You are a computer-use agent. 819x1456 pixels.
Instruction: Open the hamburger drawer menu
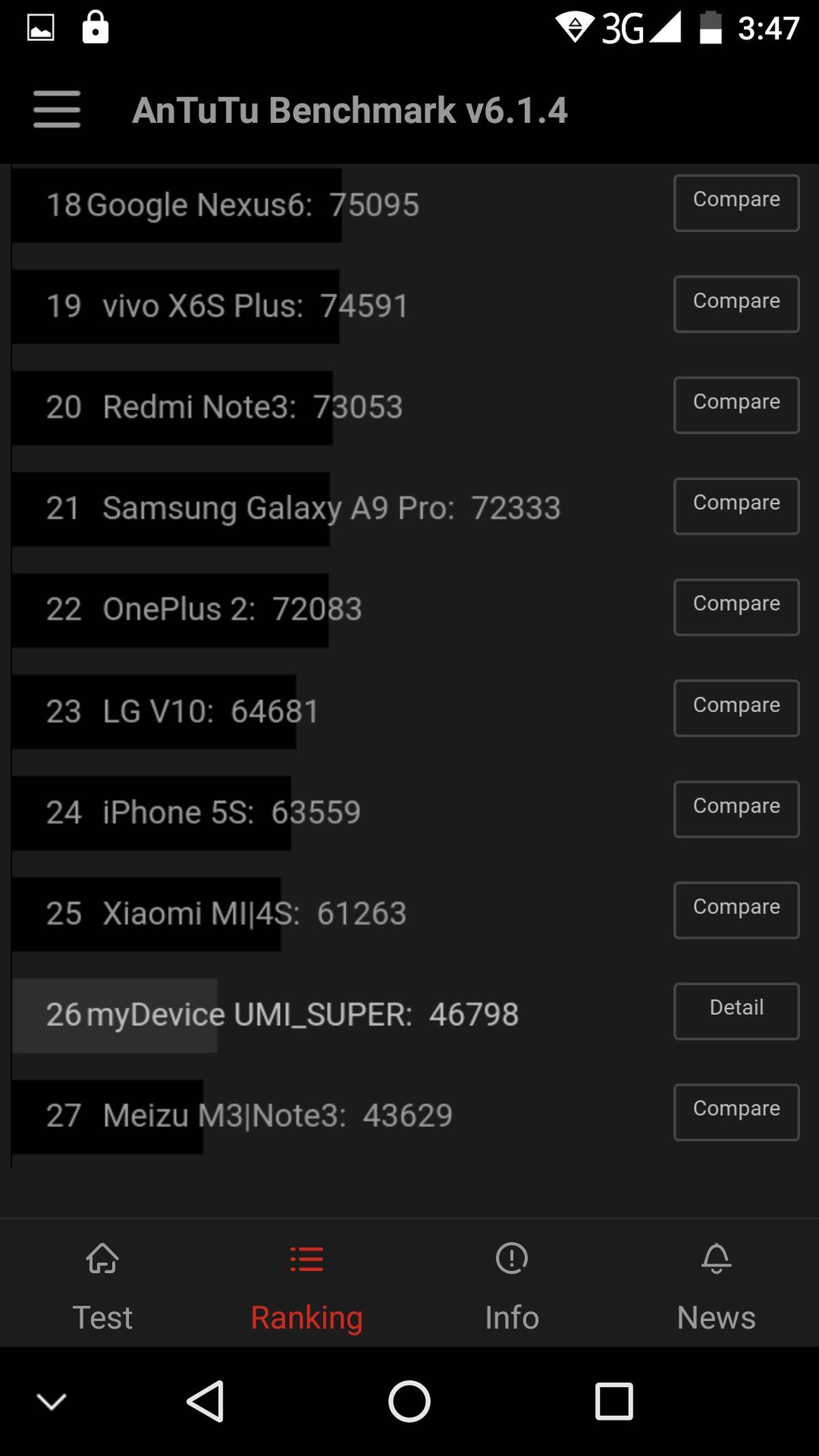pos(57,109)
